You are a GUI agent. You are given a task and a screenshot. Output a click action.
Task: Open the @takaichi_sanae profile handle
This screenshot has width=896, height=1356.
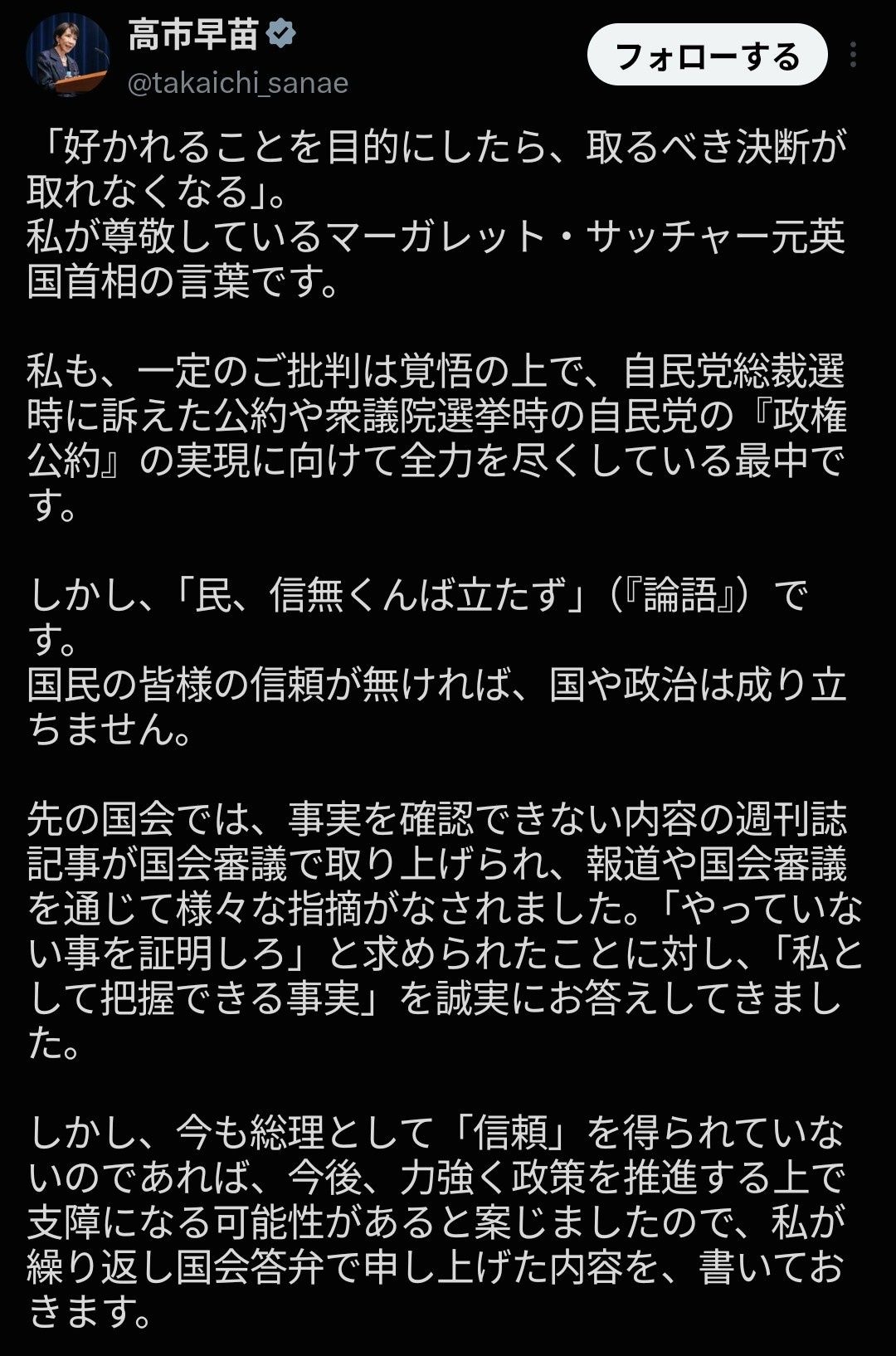237,83
